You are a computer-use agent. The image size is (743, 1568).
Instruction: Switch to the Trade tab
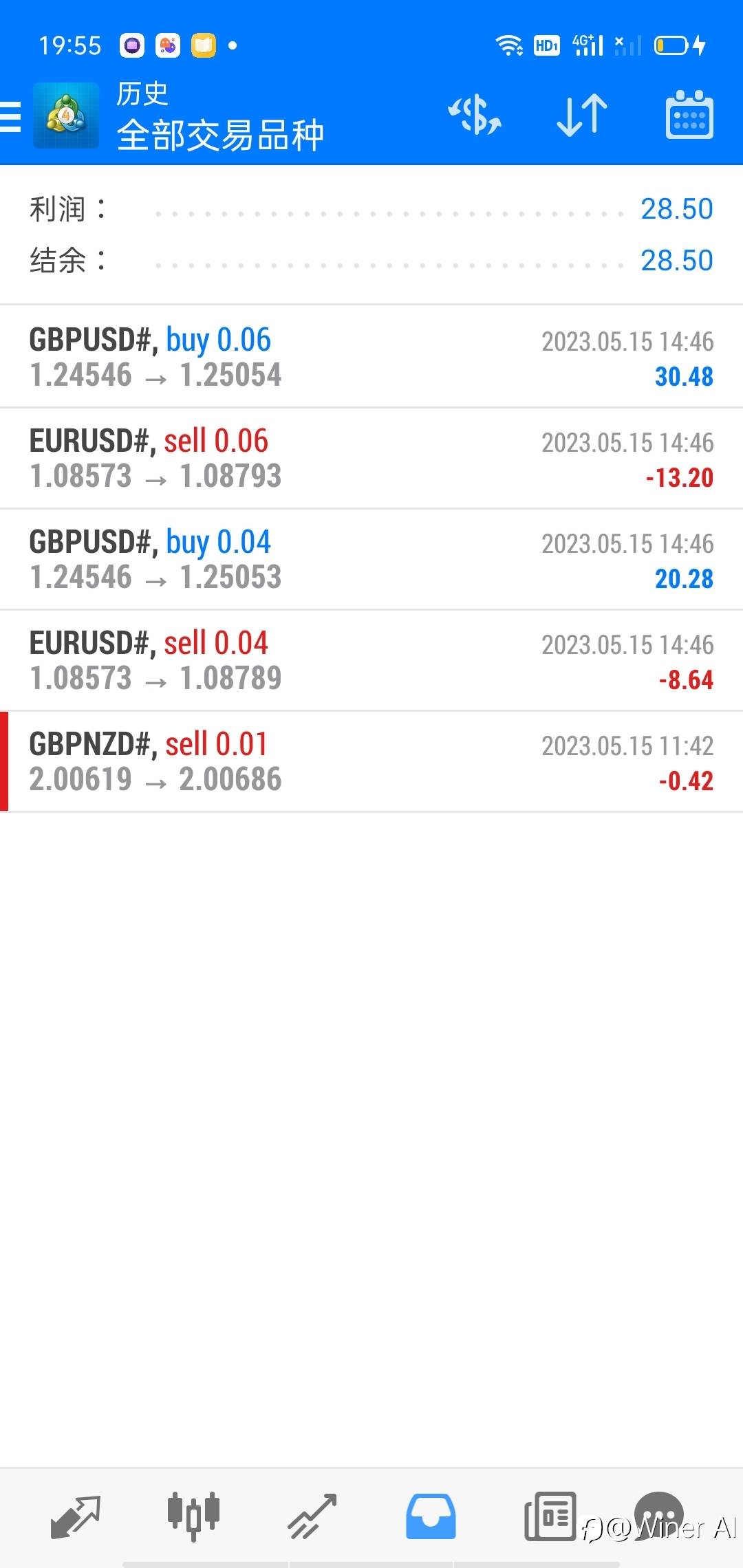click(x=312, y=1516)
